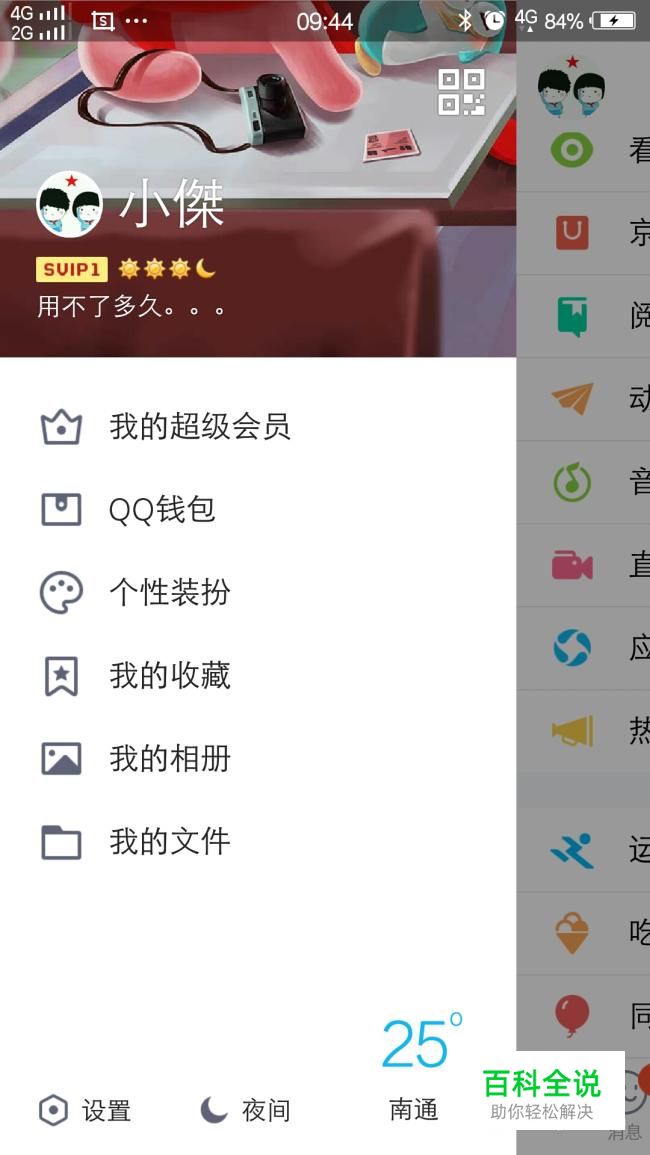The width and height of the screenshot is (650, 1155).
Task: Open 我的文件
Action: pyautogui.click(x=169, y=842)
